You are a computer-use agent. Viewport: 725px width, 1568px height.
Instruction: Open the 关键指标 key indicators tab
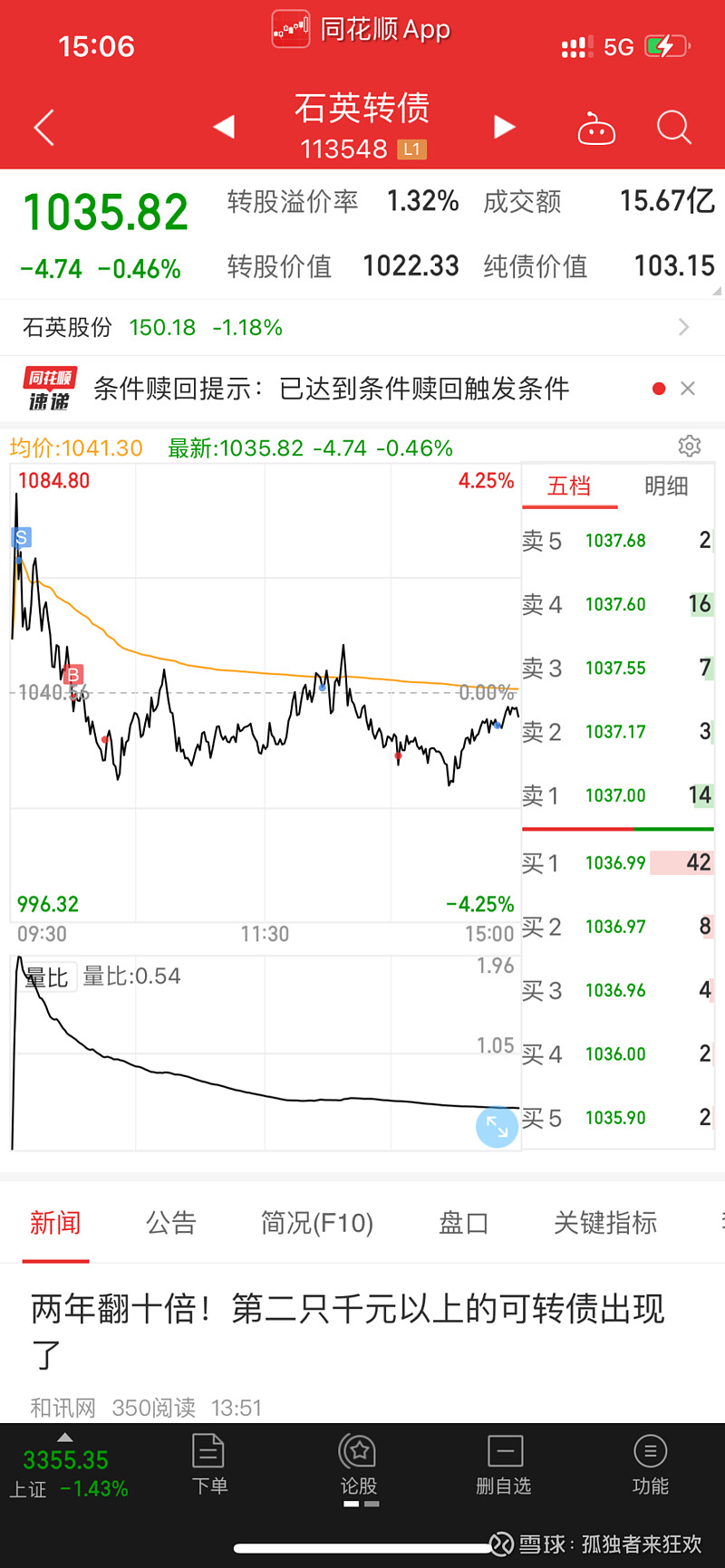[605, 1223]
